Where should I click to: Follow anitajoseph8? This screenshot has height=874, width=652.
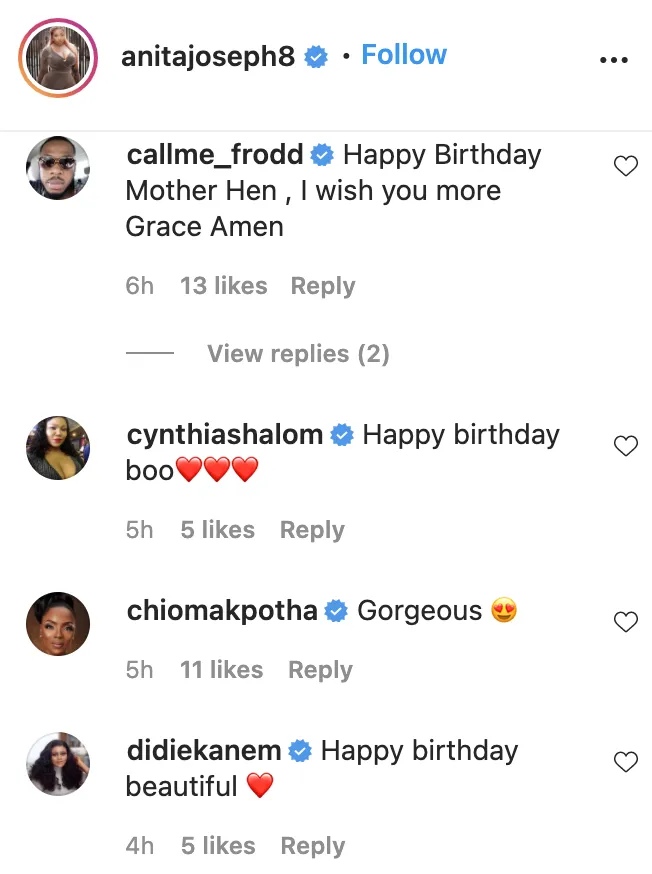tap(404, 55)
